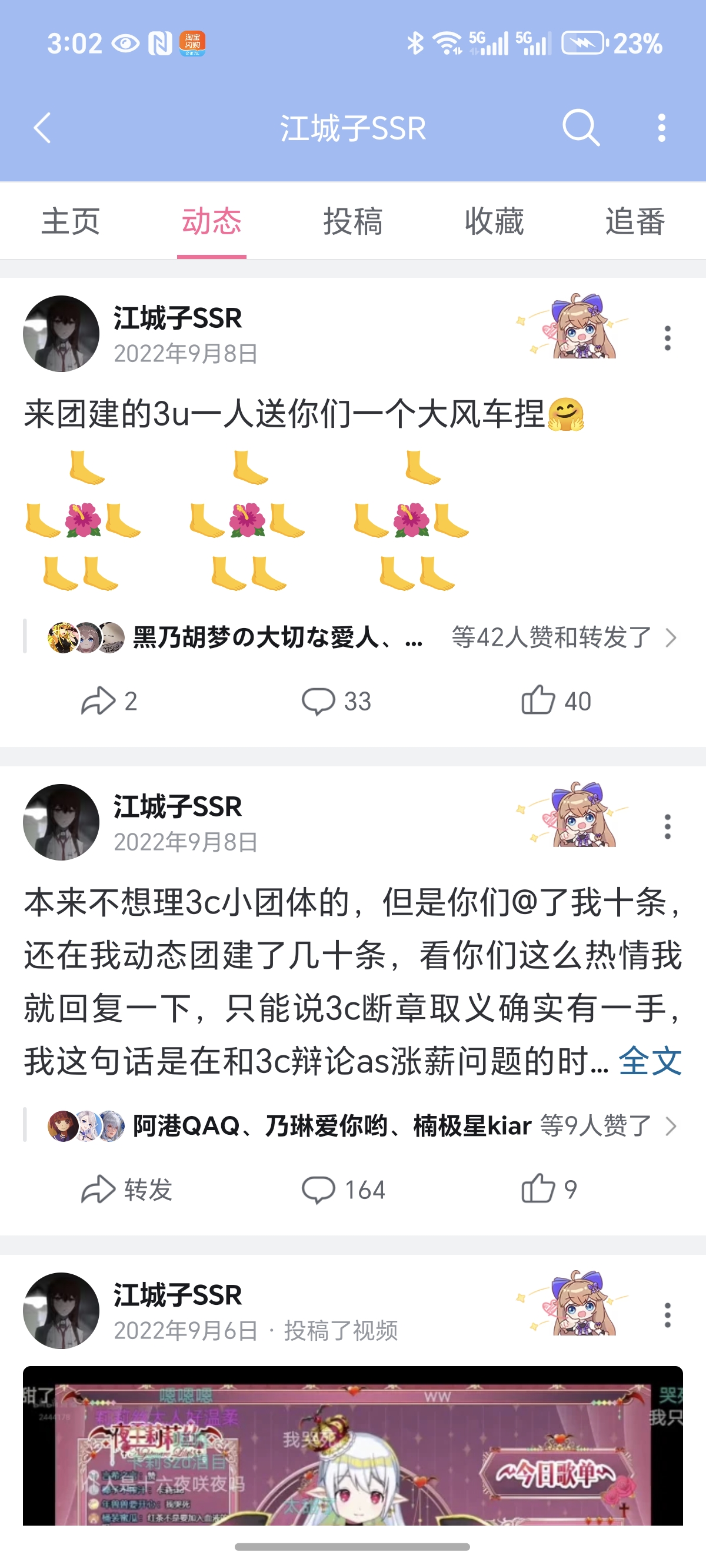
Task: Switch to the 主页 tab
Action: click(71, 221)
